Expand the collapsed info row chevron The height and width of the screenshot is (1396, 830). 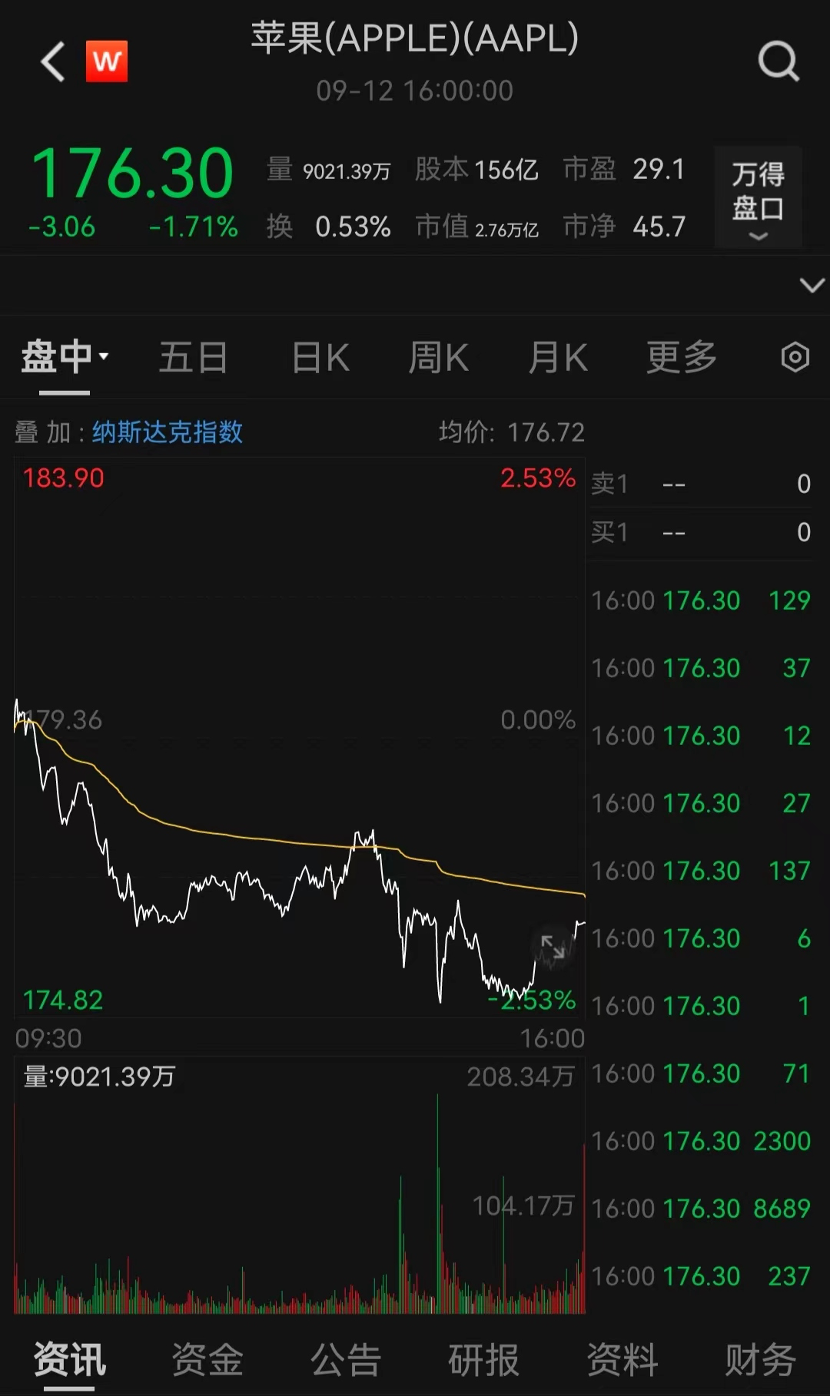812,286
